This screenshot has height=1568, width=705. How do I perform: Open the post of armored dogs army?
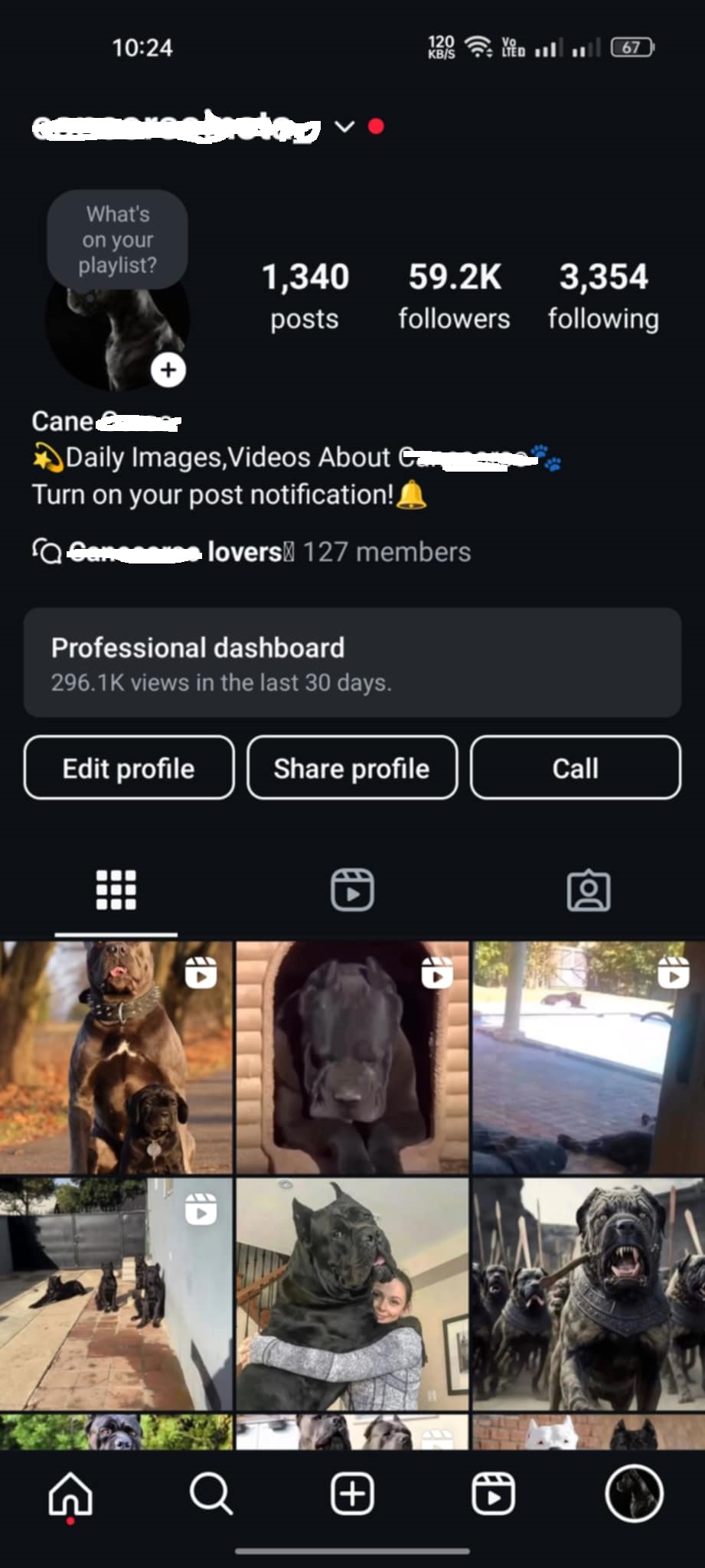(x=589, y=1294)
